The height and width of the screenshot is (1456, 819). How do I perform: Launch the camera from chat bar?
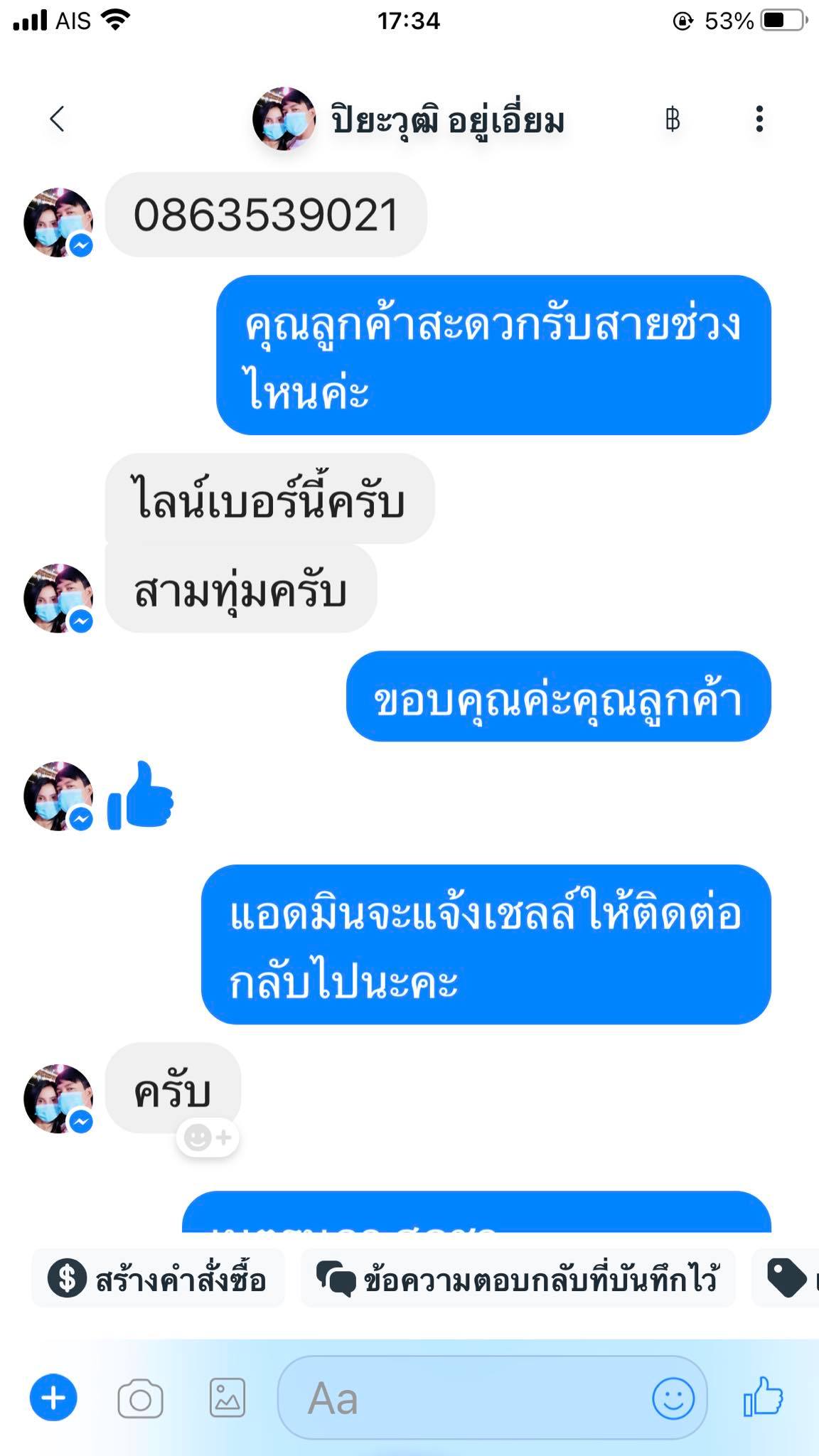(140, 1399)
